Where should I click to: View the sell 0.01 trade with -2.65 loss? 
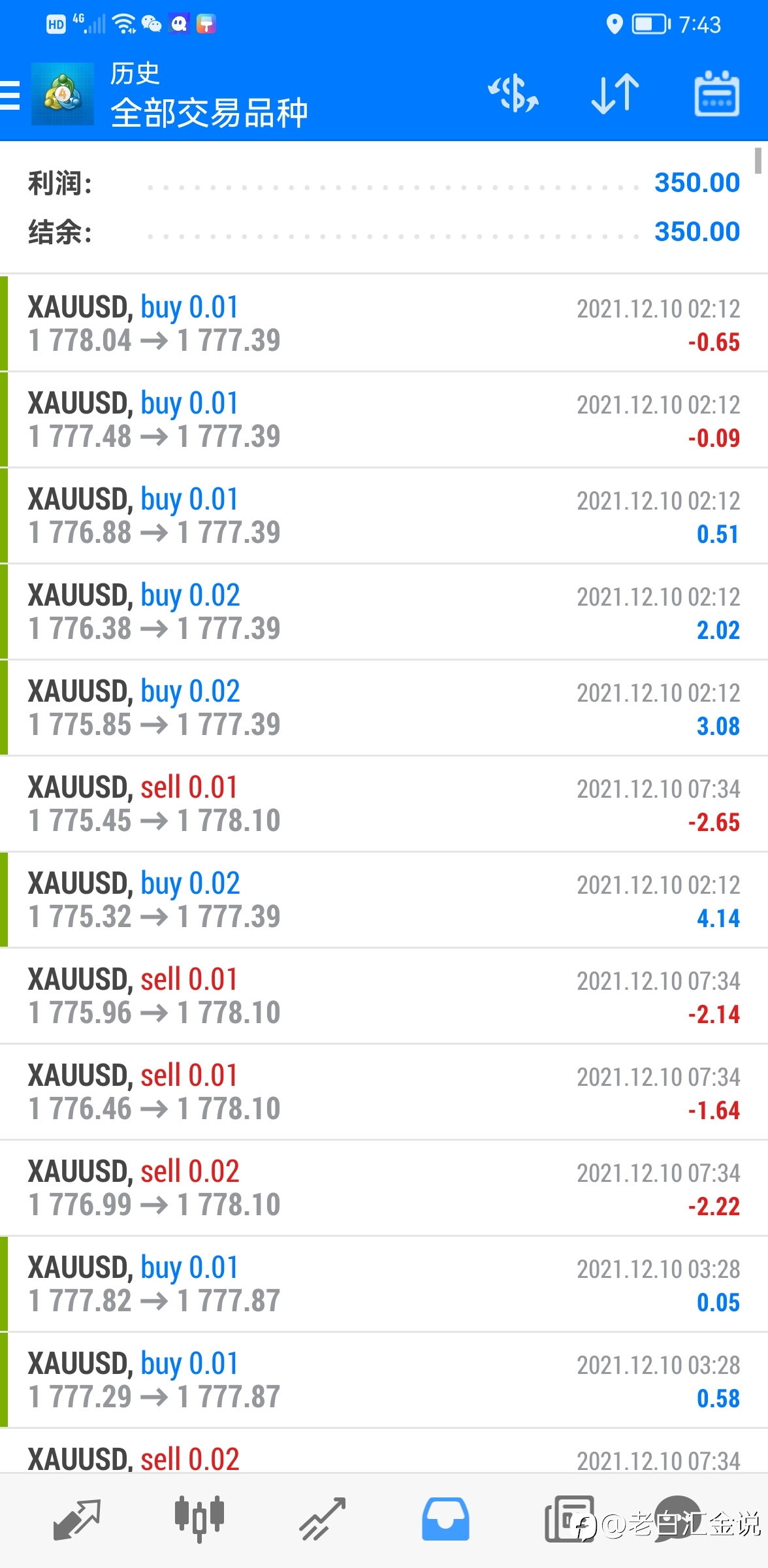coord(384,804)
